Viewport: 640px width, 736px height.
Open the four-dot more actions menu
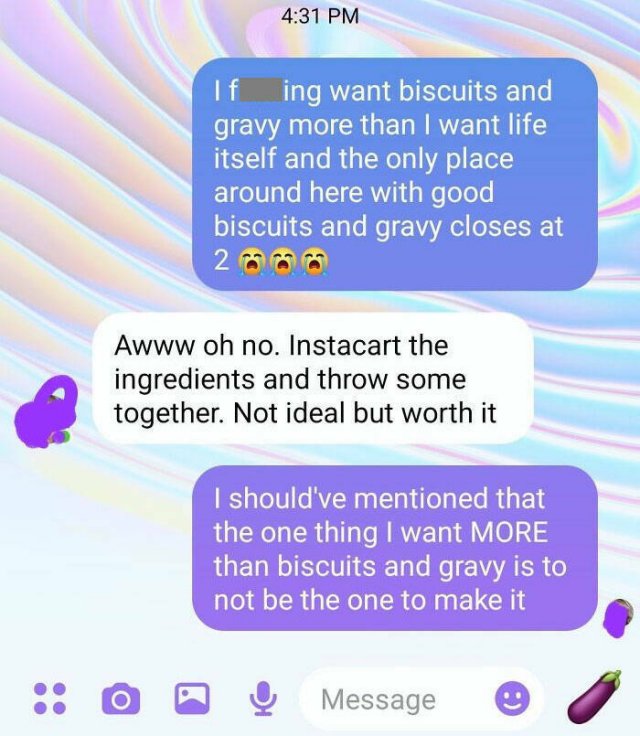49,698
